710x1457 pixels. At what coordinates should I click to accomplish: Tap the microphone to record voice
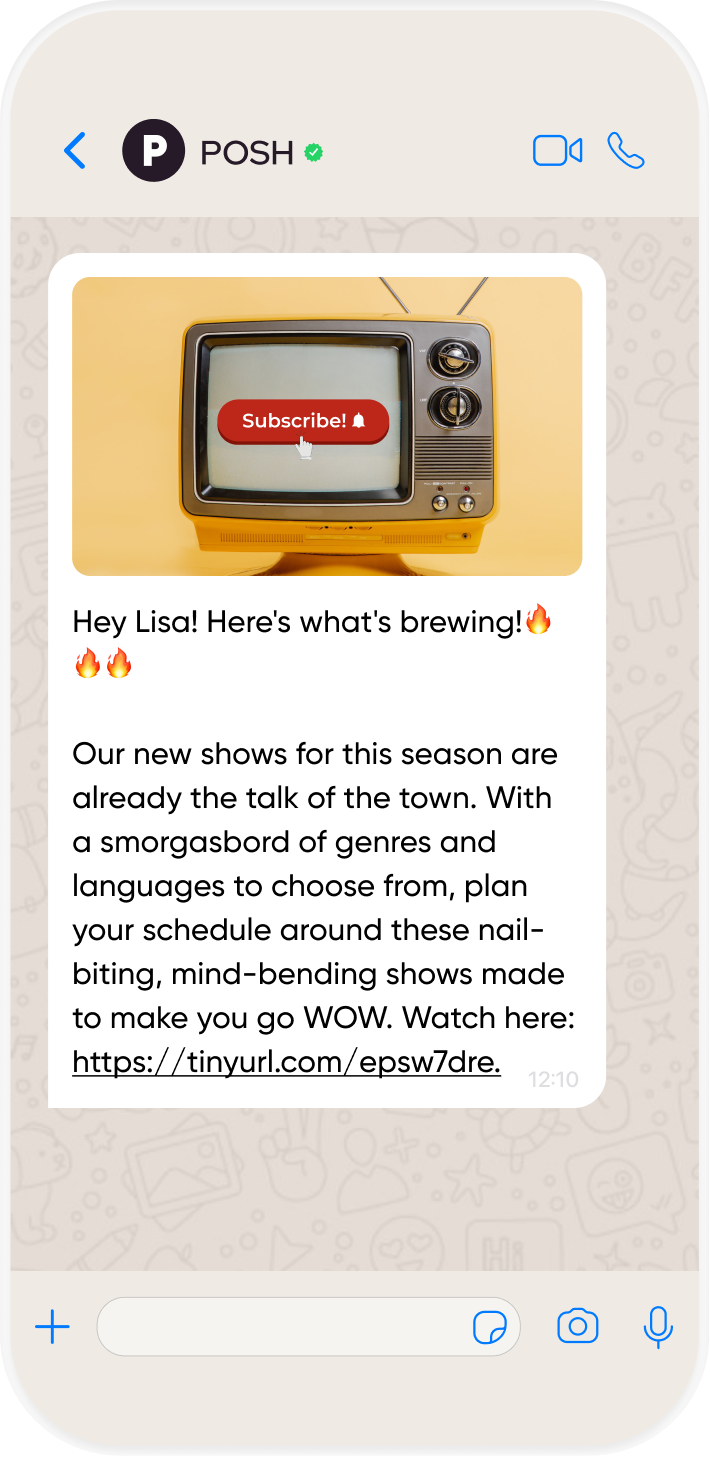(x=657, y=1327)
